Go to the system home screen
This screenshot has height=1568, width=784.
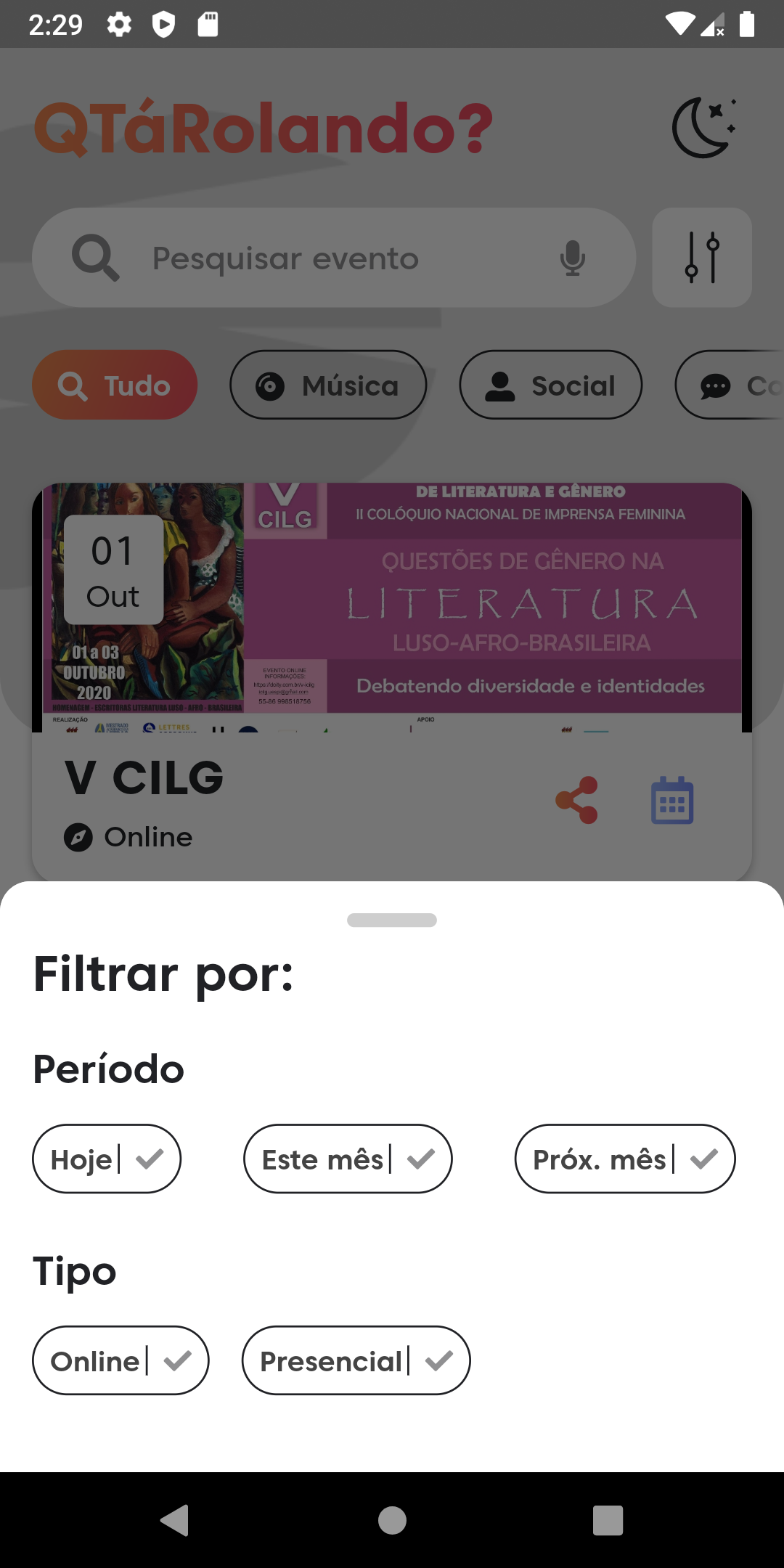[x=392, y=1520]
